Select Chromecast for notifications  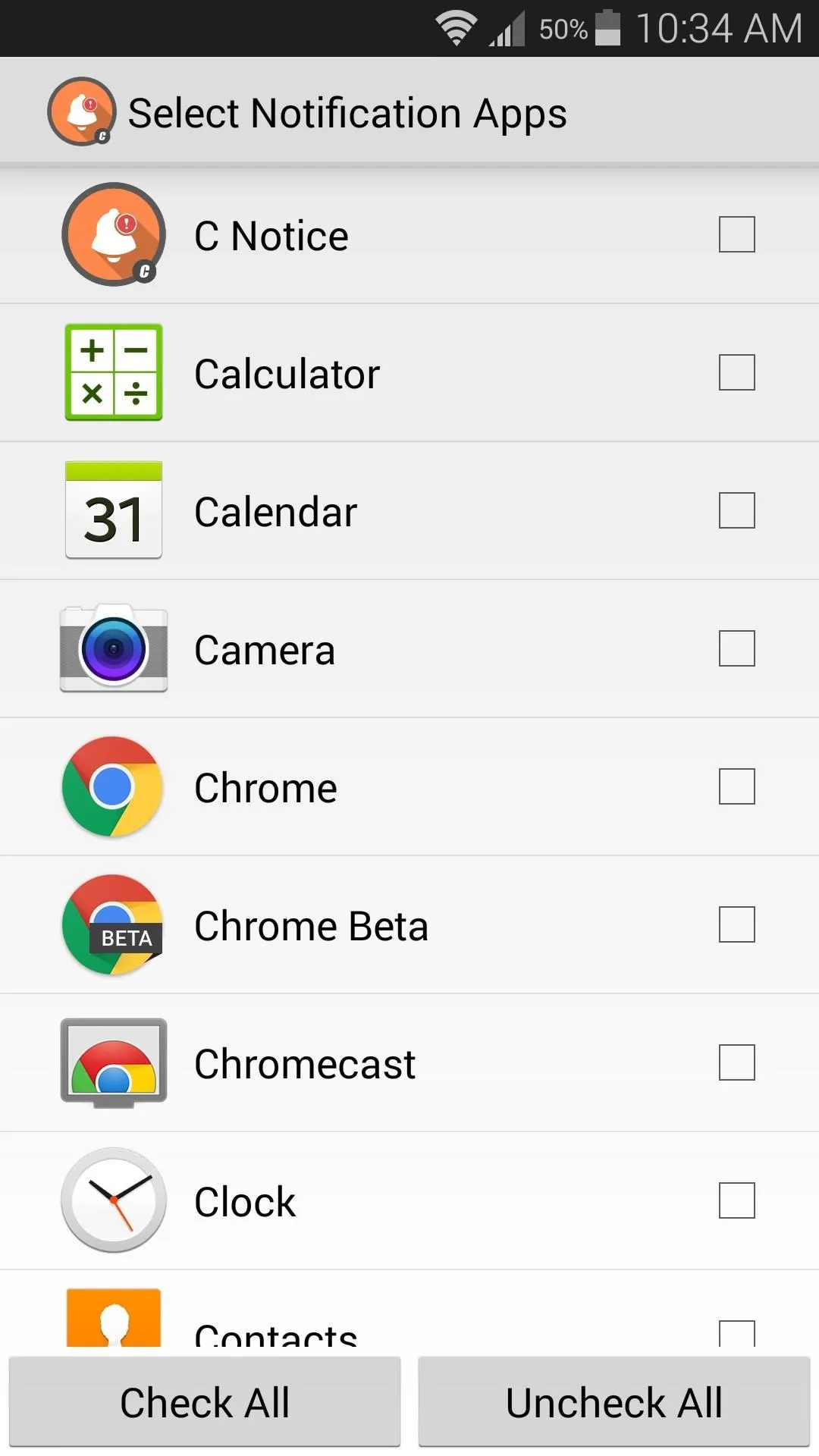(736, 1062)
